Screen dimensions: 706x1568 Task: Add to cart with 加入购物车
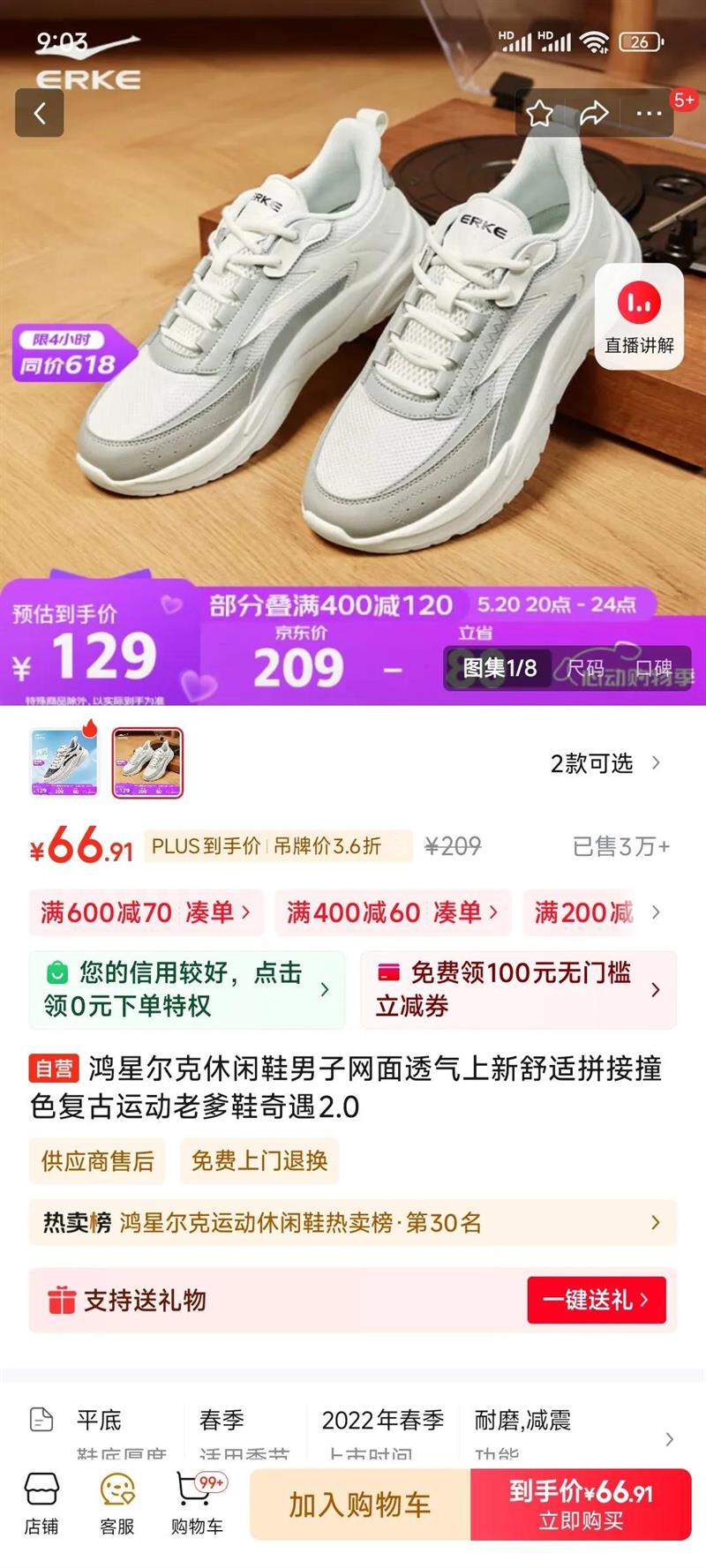[360, 1504]
